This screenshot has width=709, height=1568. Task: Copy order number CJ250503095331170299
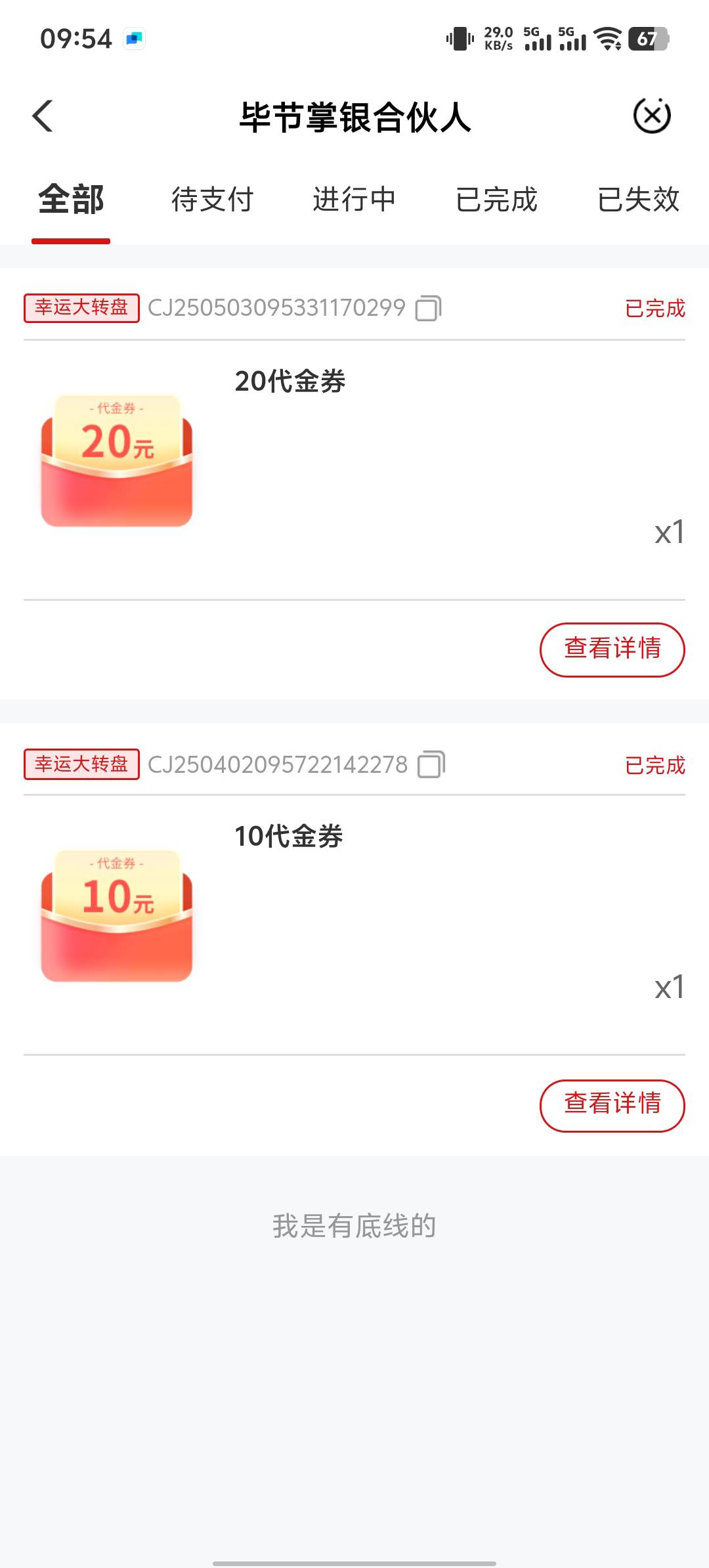pos(429,307)
